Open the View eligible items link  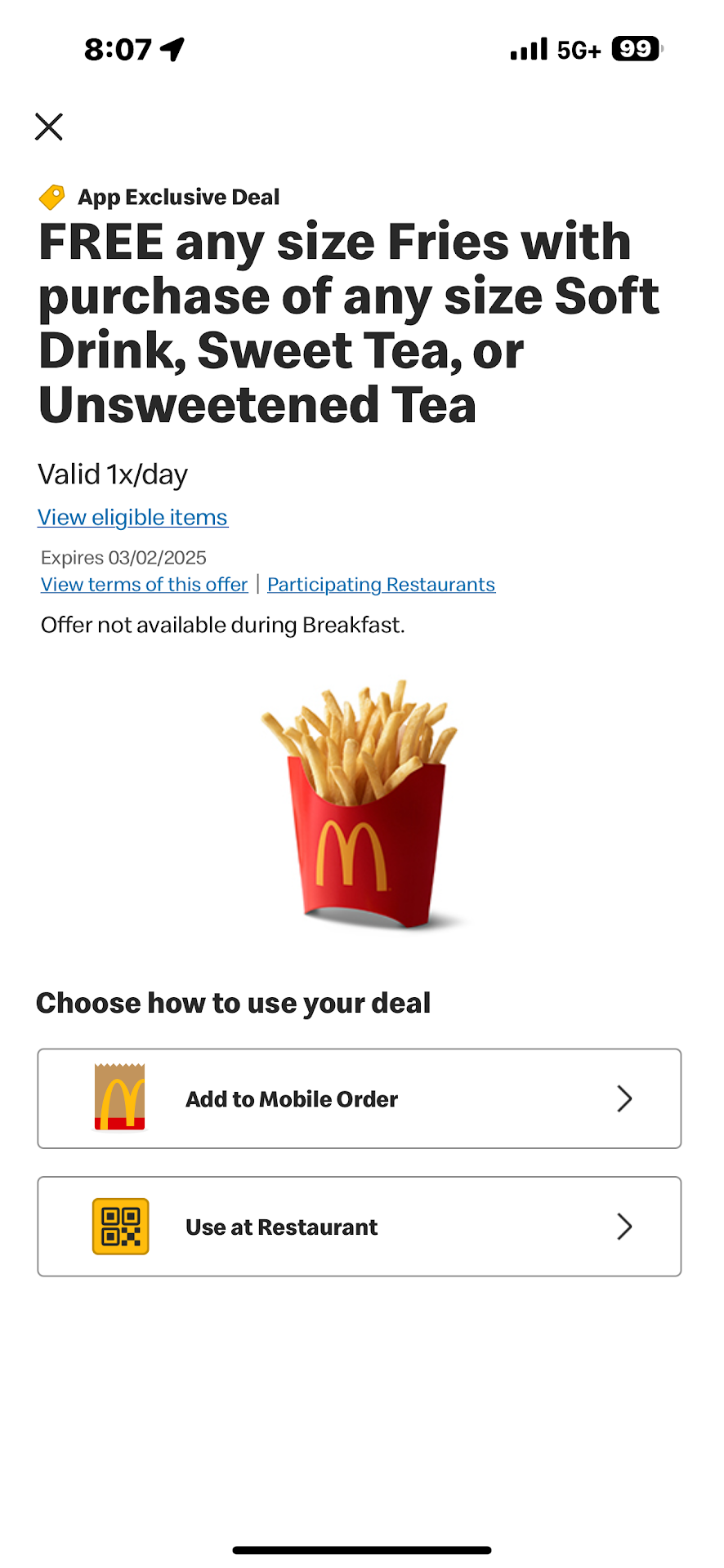pyautogui.click(x=132, y=518)
